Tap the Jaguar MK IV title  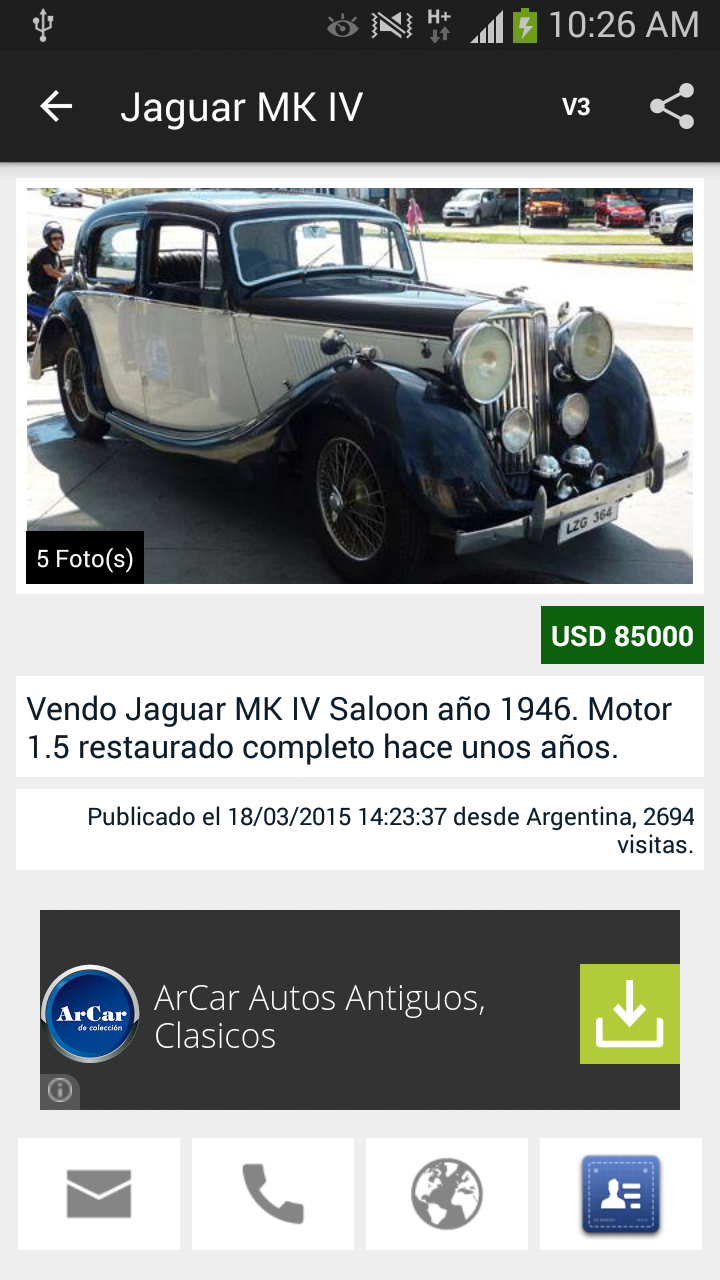242,107
